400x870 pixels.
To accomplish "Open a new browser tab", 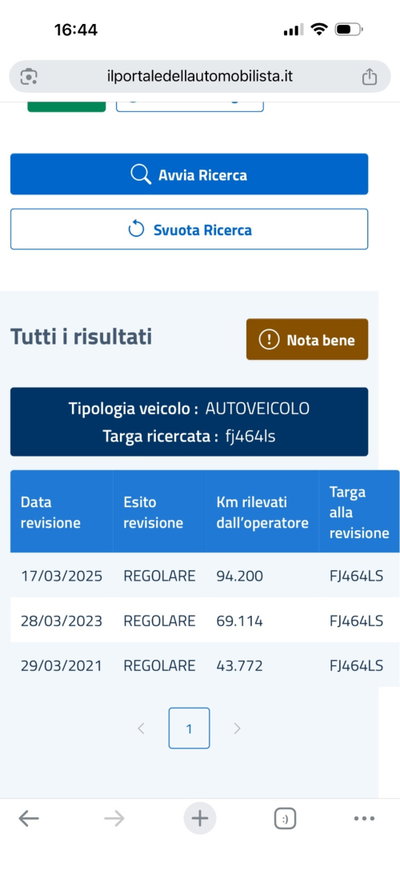I will tap(200, 818).
